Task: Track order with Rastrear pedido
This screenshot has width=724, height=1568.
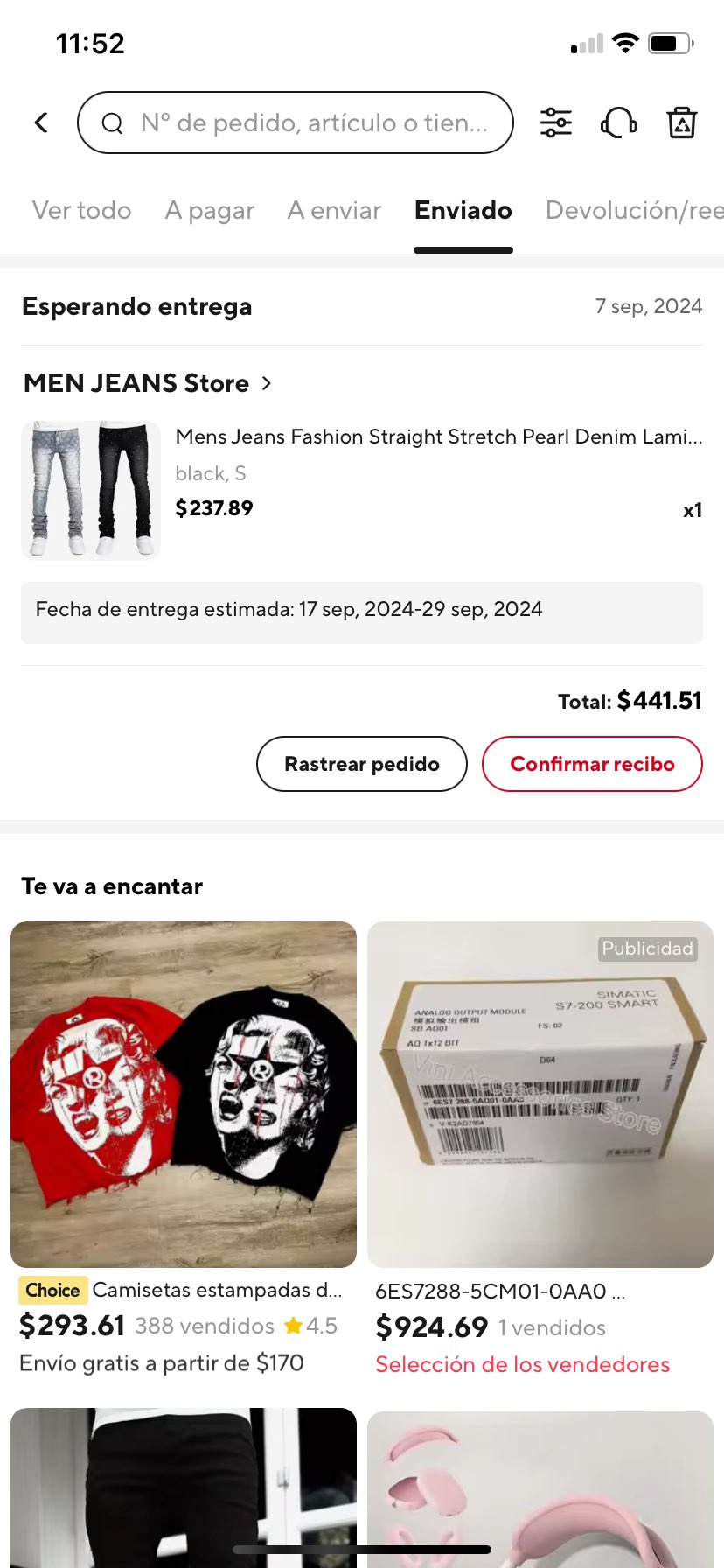Action: point(361,764)
